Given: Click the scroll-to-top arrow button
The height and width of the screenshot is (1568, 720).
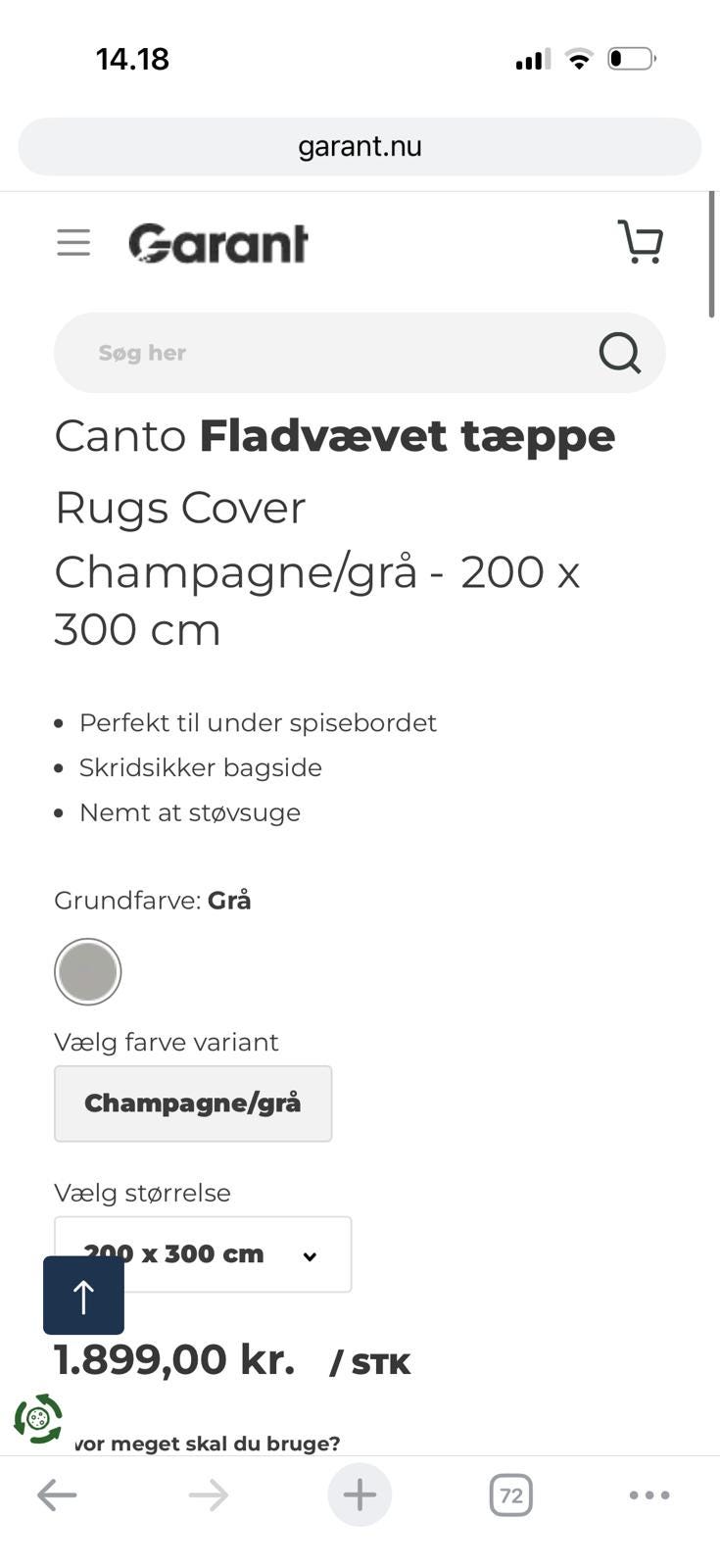Looking at the screenshot, I should coord(82,1295).
